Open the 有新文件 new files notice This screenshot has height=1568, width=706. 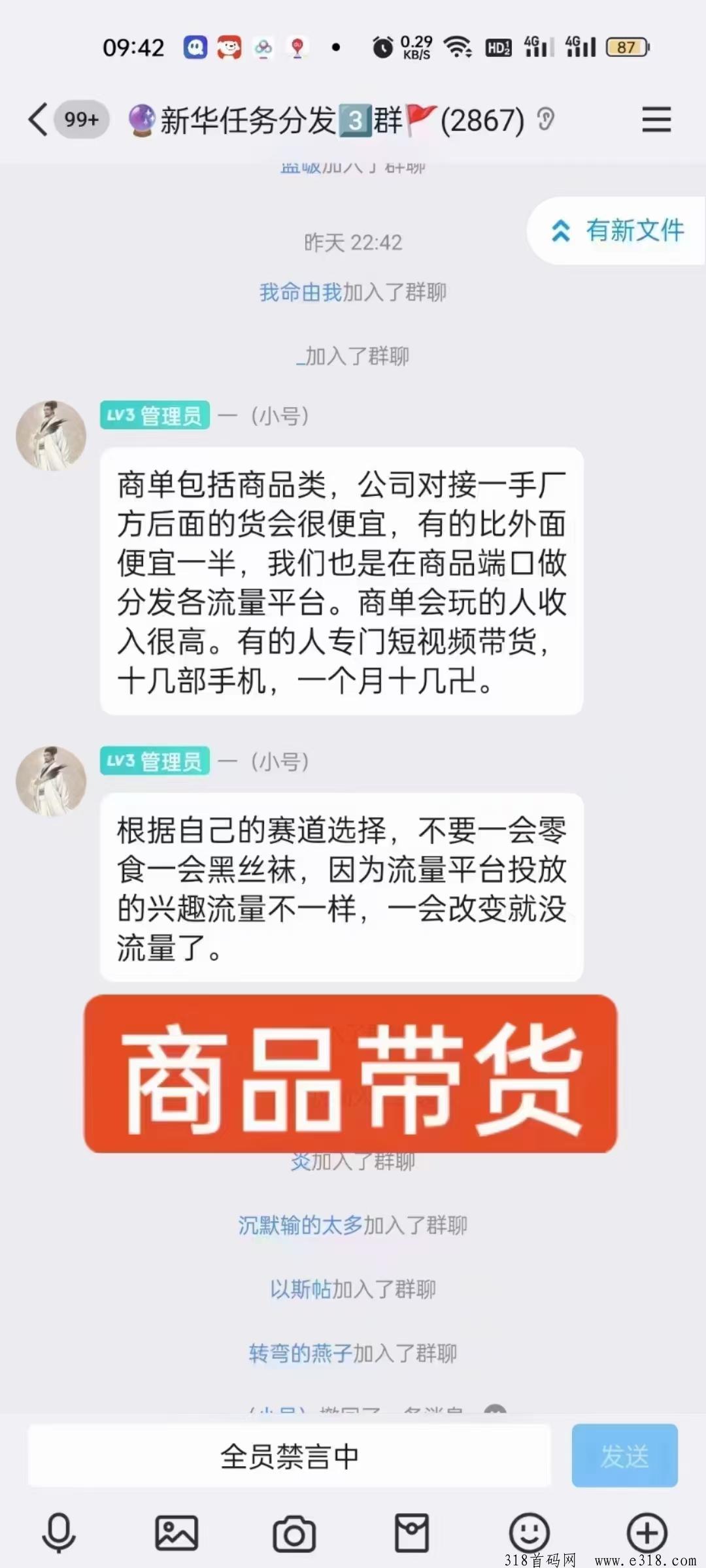[618, 231]
